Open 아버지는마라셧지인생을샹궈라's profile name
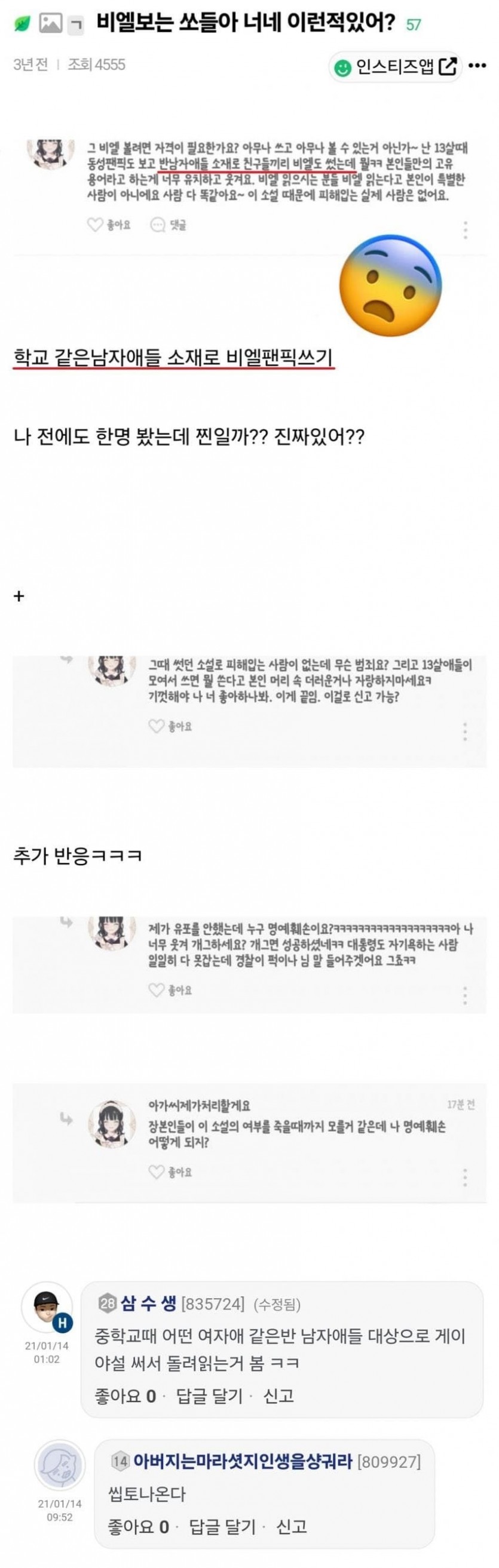 pyautogui.click(x=243, y=1461)
